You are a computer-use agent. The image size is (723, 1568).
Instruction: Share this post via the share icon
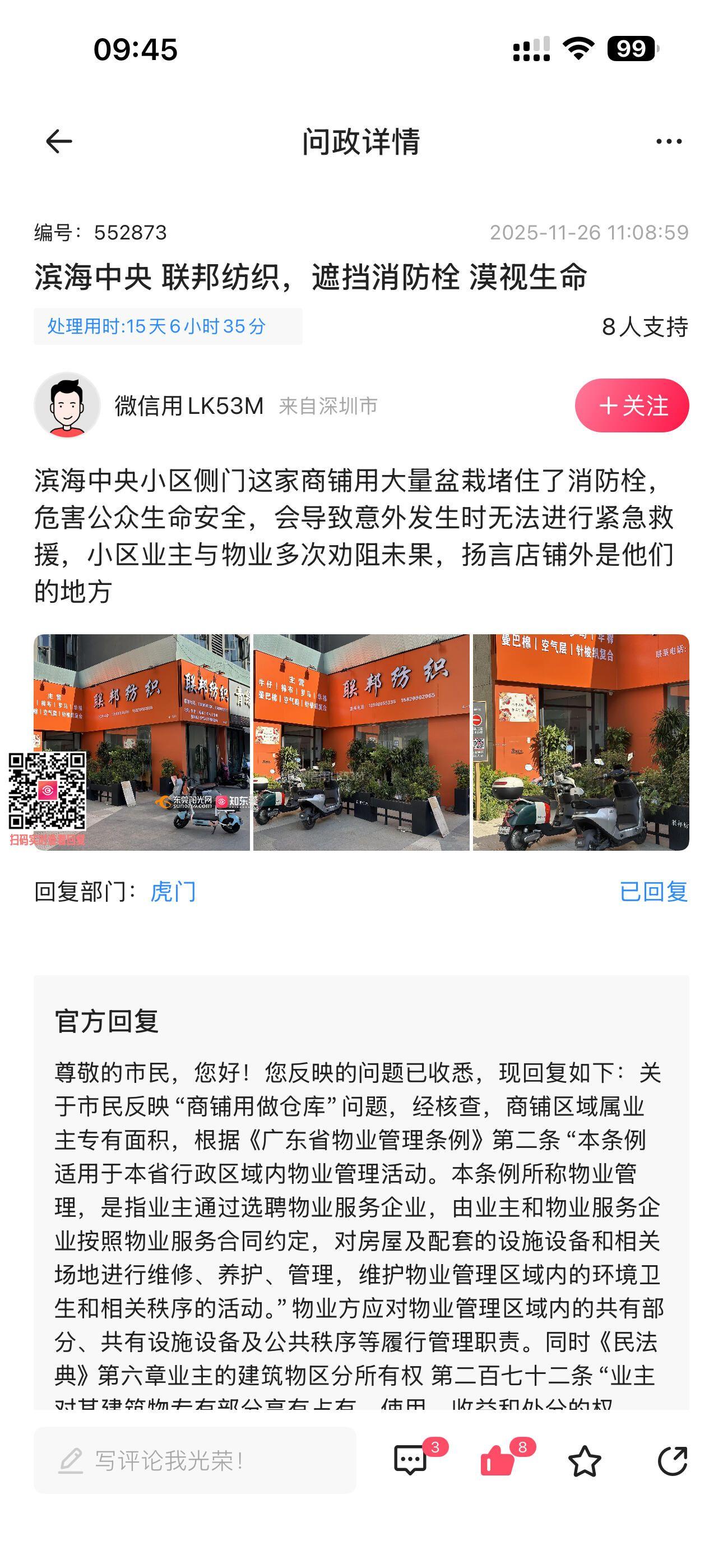pyautogui.click(x=672, y=1460)
